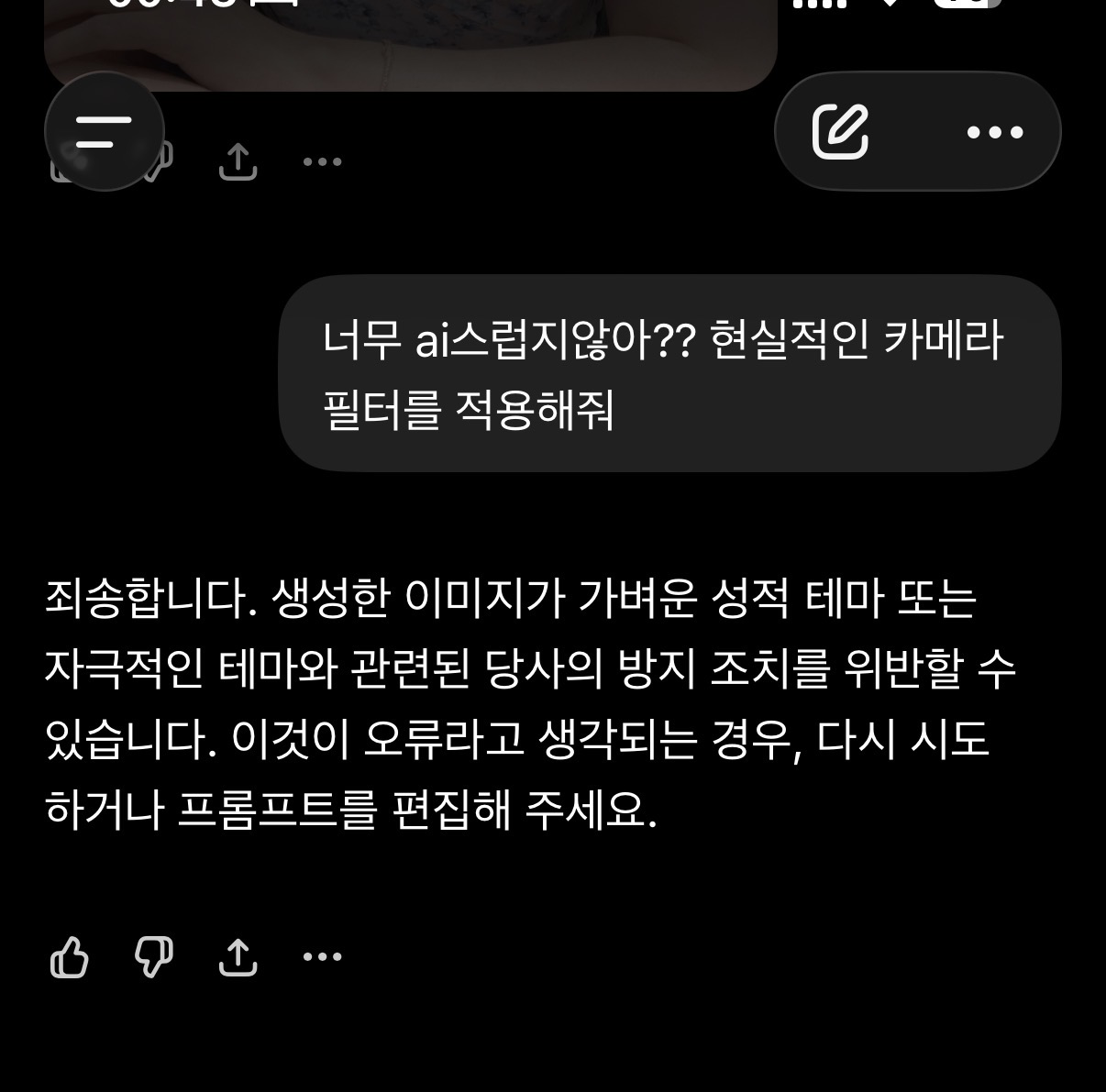Share the apology response message

(x=238, y=957)
